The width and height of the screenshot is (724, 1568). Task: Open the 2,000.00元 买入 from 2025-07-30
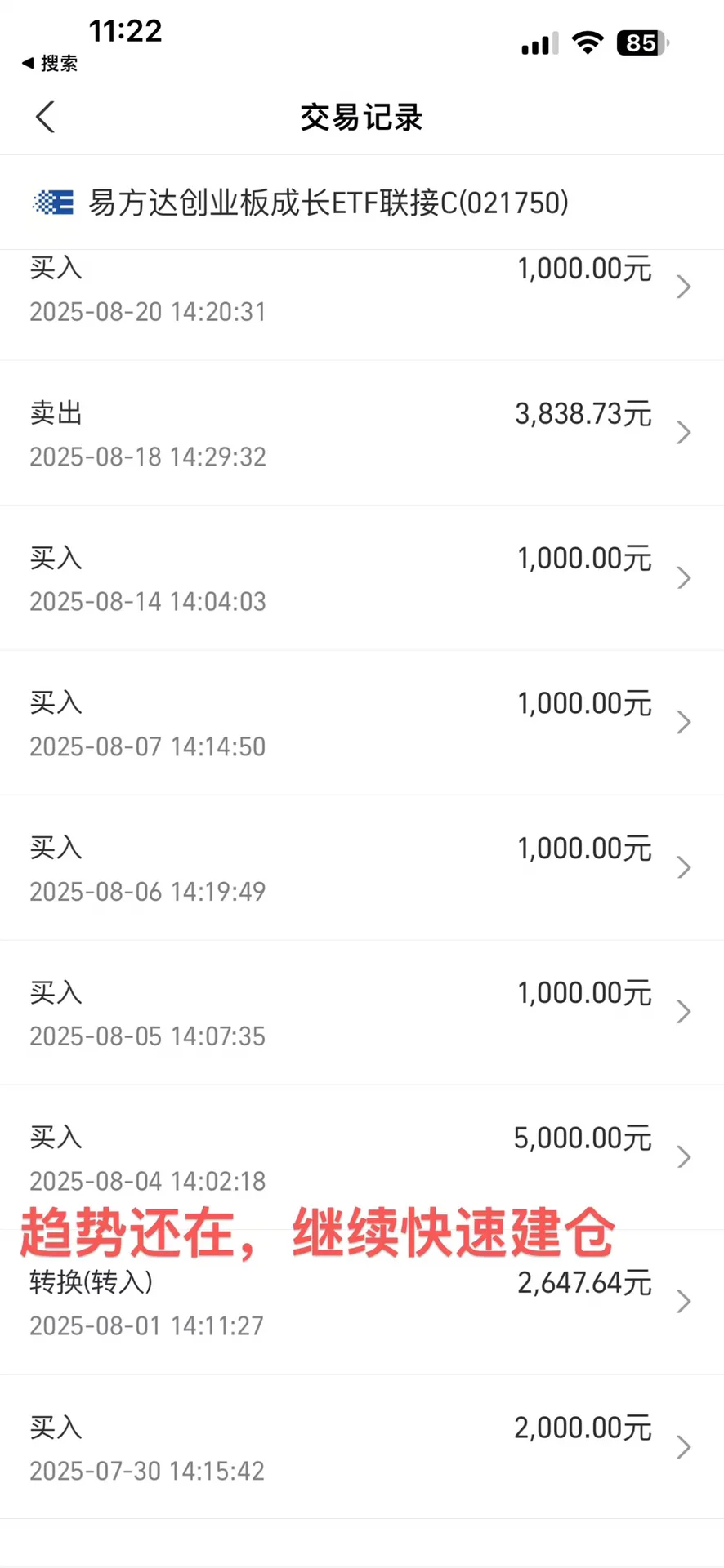361,1447
